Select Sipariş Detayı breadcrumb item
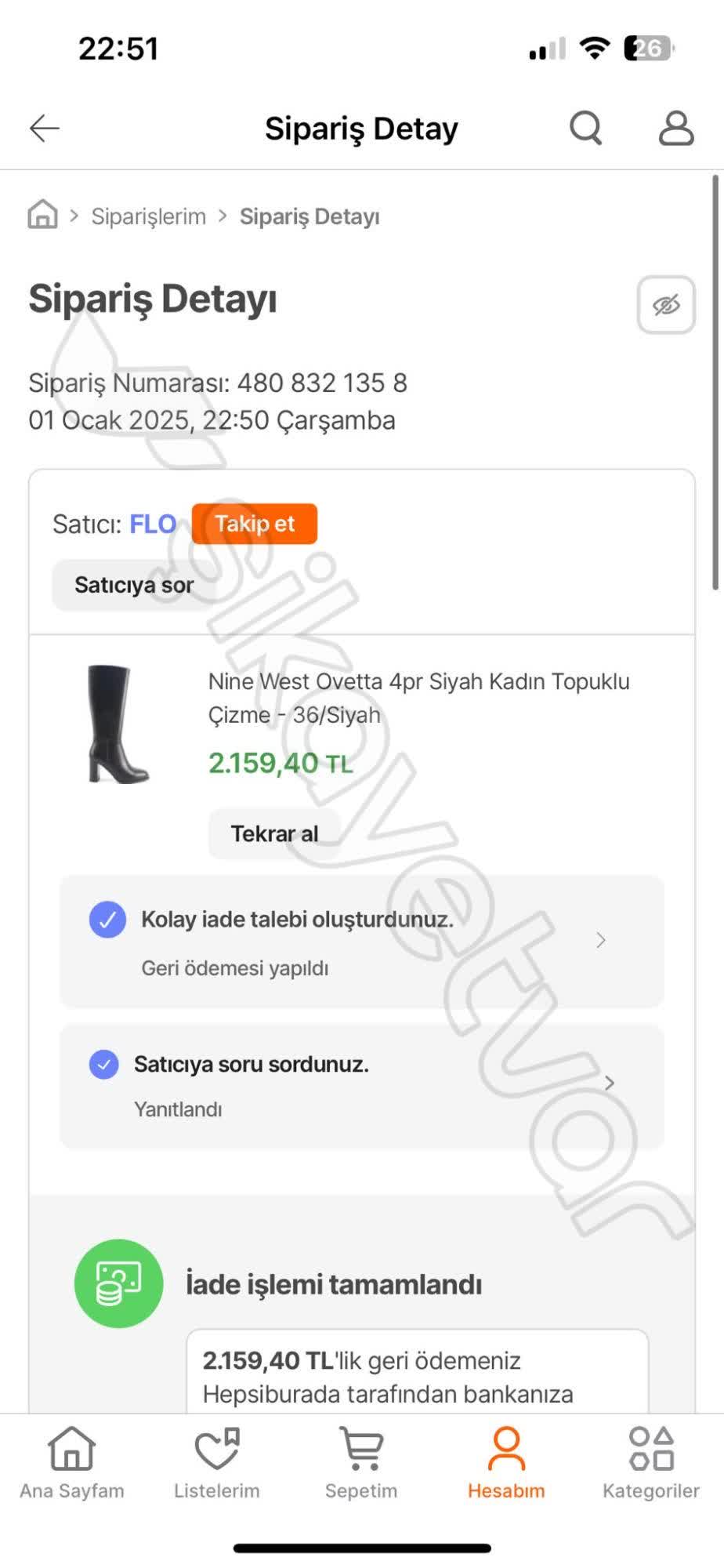This screenshot has width=724, height=1568. click(x=309, y=216)
